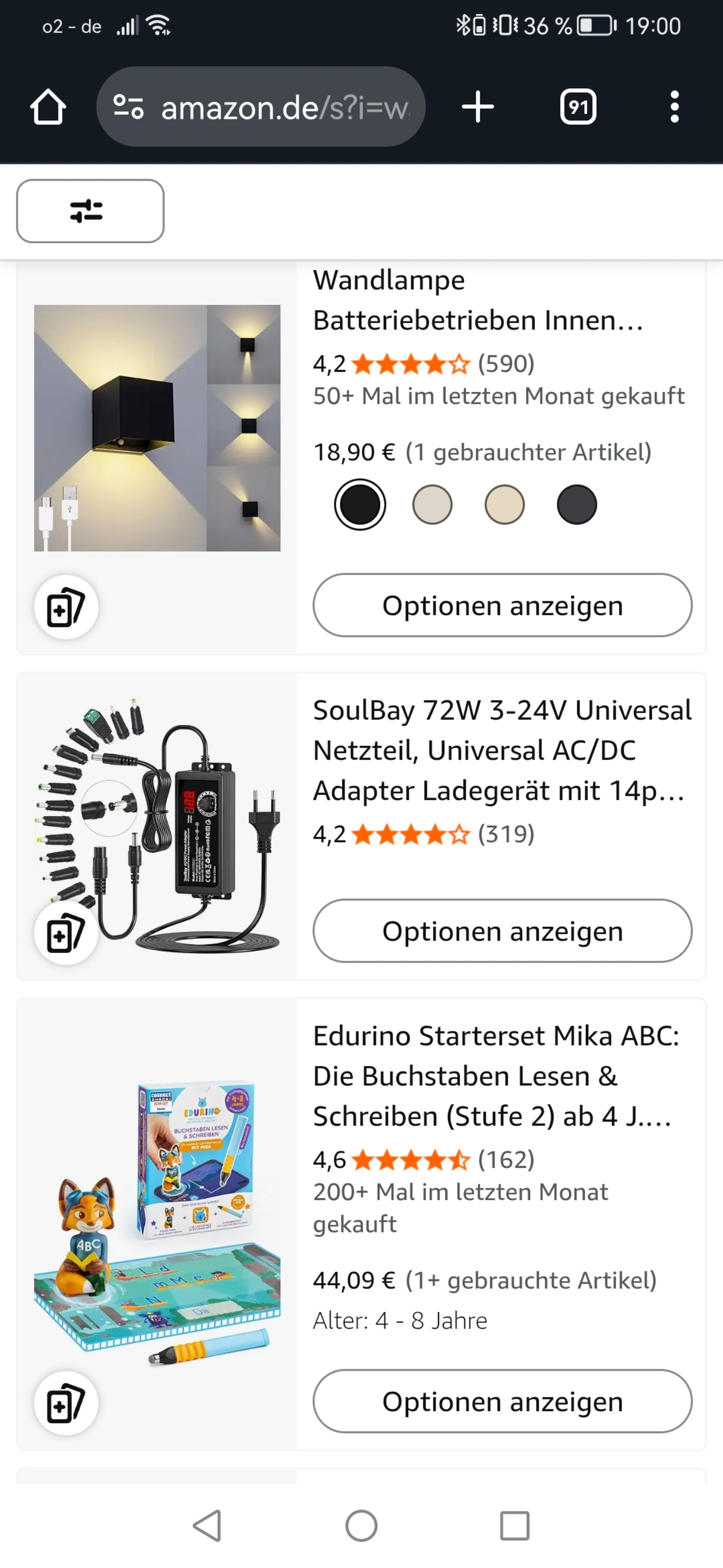Go back with the system back button
723x1568 pixels.
coord(207,1525)
